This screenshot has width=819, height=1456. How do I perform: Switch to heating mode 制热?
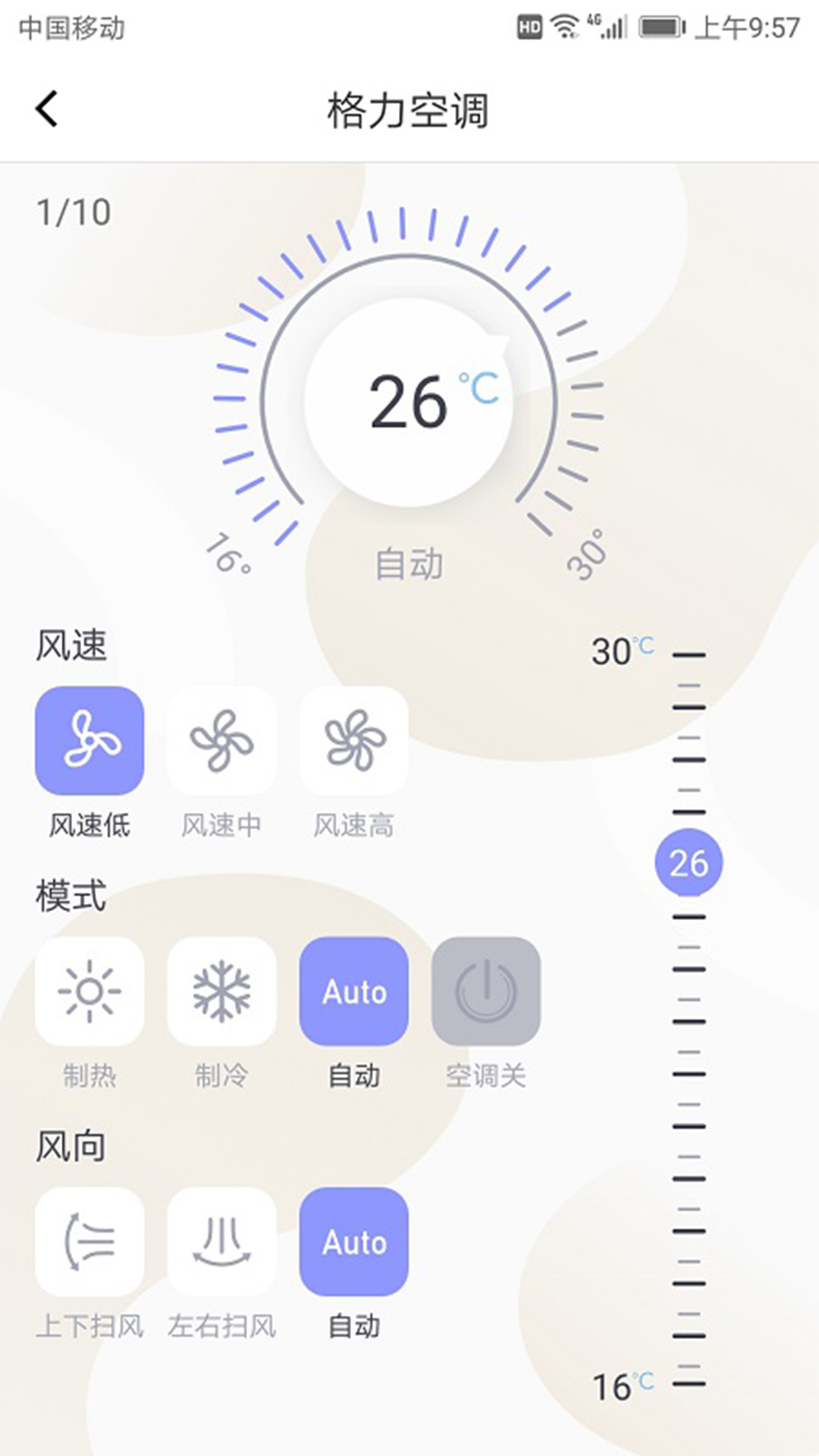pos(89,991)
